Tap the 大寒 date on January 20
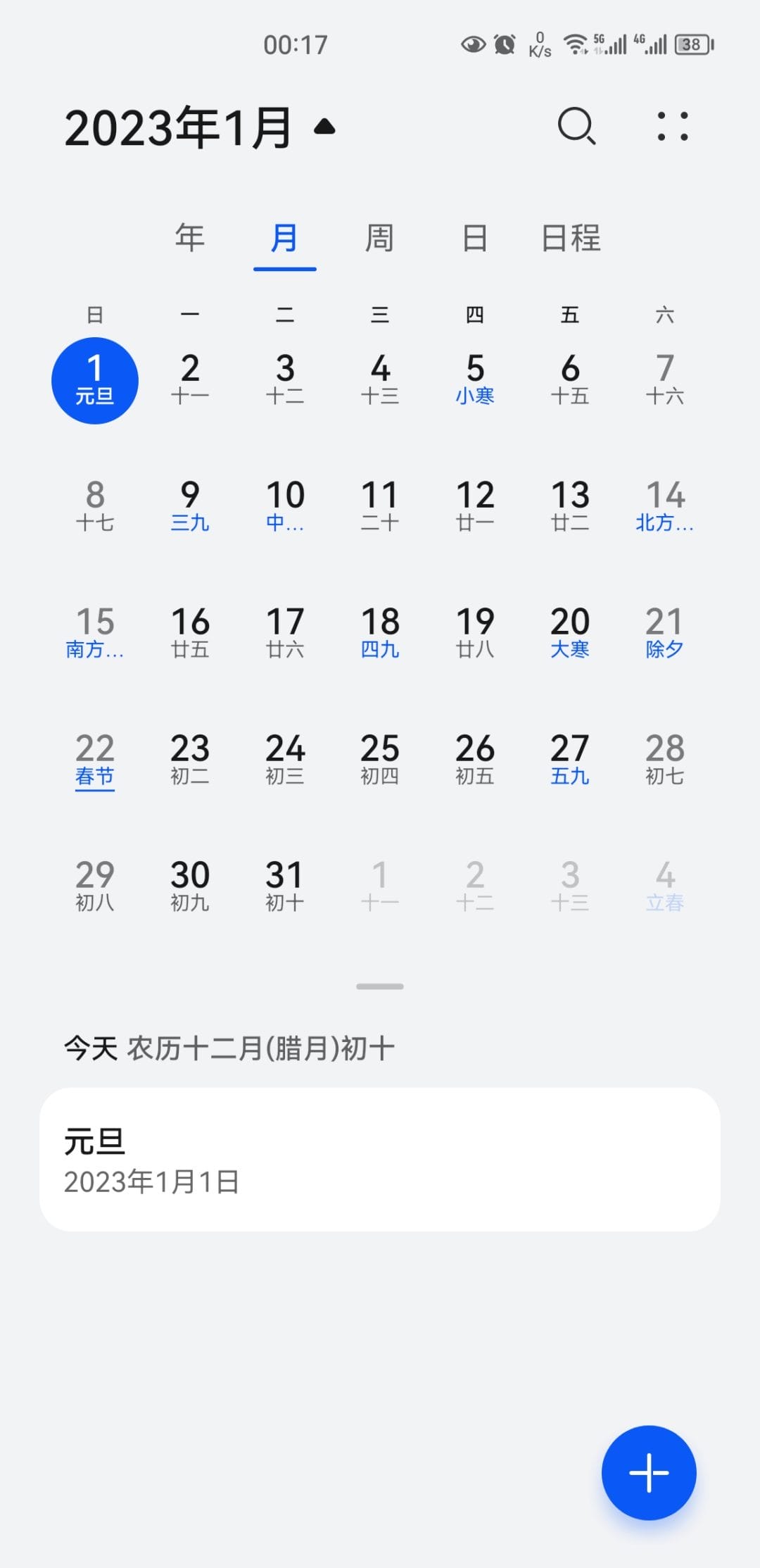The height and width of the screenshot is (1568, 760). tap(569, 631)
